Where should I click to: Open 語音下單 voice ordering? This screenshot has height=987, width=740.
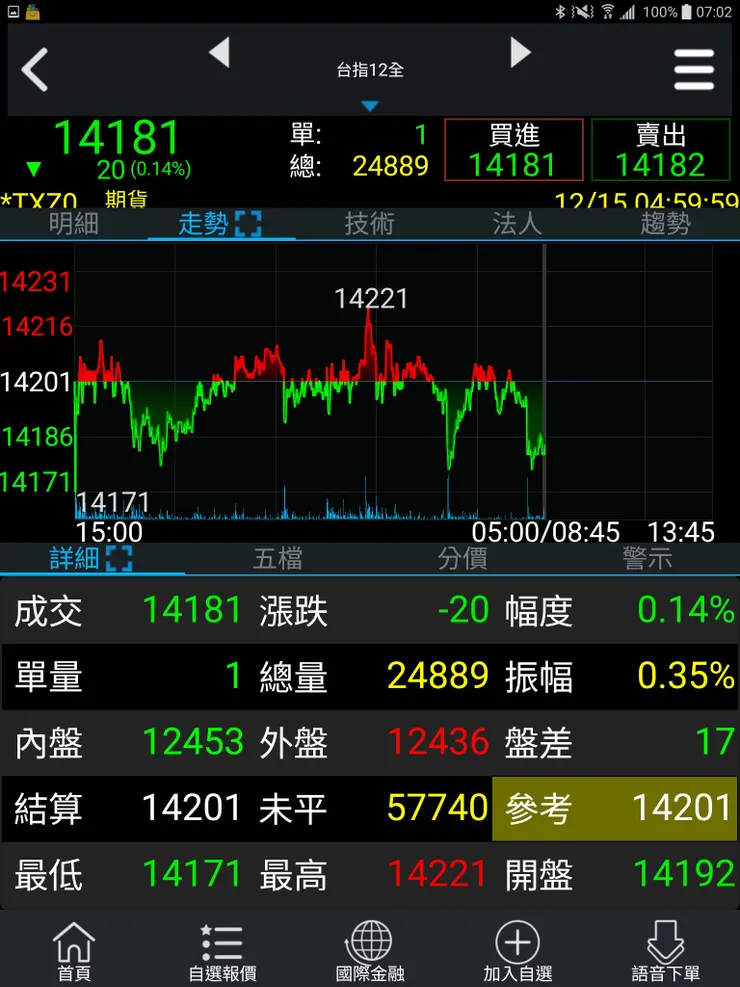click(x=665, y=951)
